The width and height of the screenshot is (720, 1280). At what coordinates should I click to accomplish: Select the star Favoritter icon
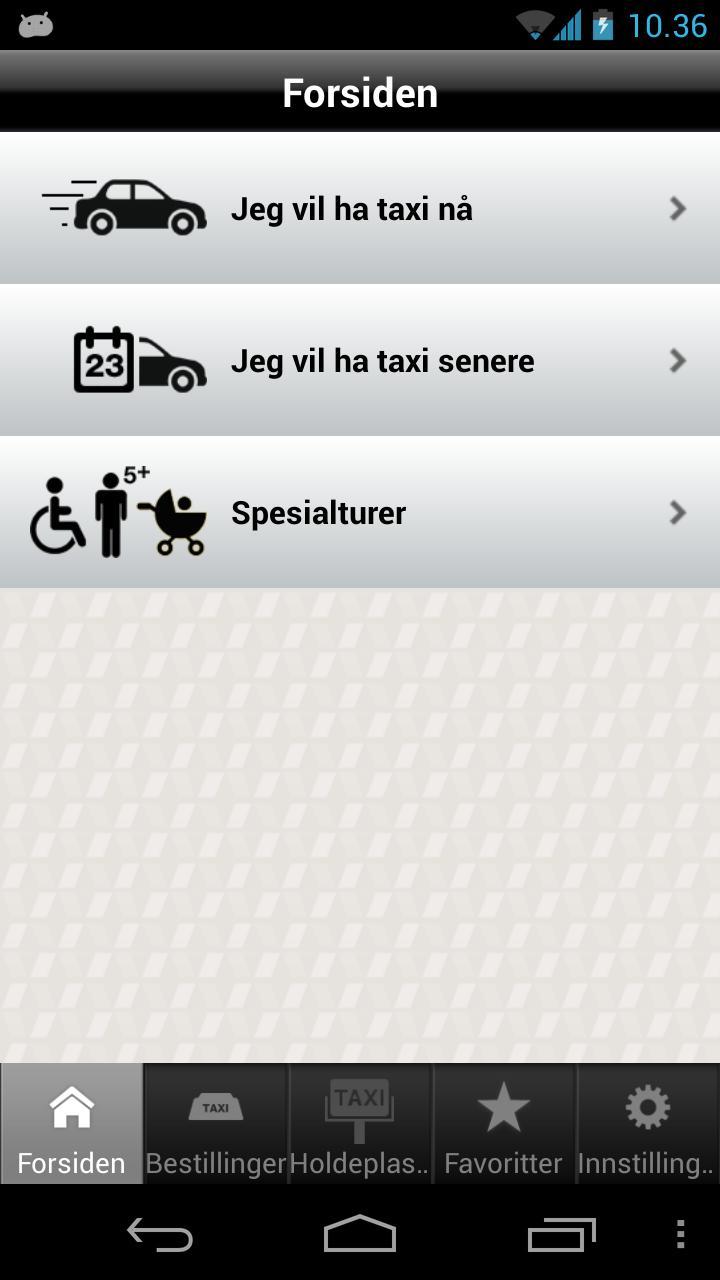point(504,1105)
